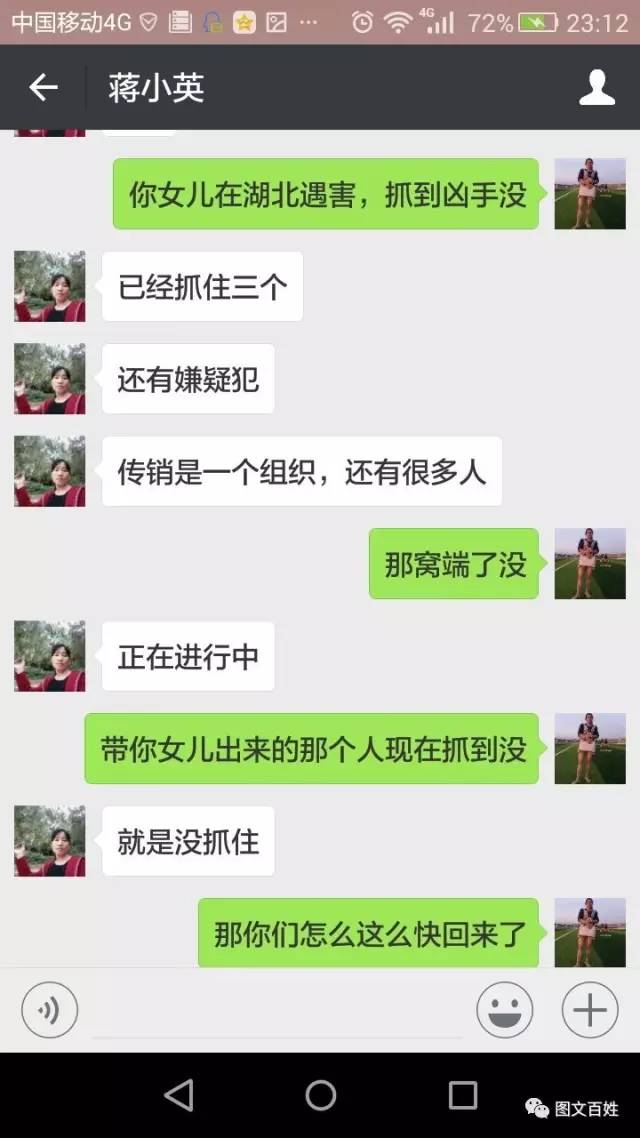This screenshot has width=640, height=1138.
Task: Open recent apps from the navigation bar
Action: coord(462,1095)
